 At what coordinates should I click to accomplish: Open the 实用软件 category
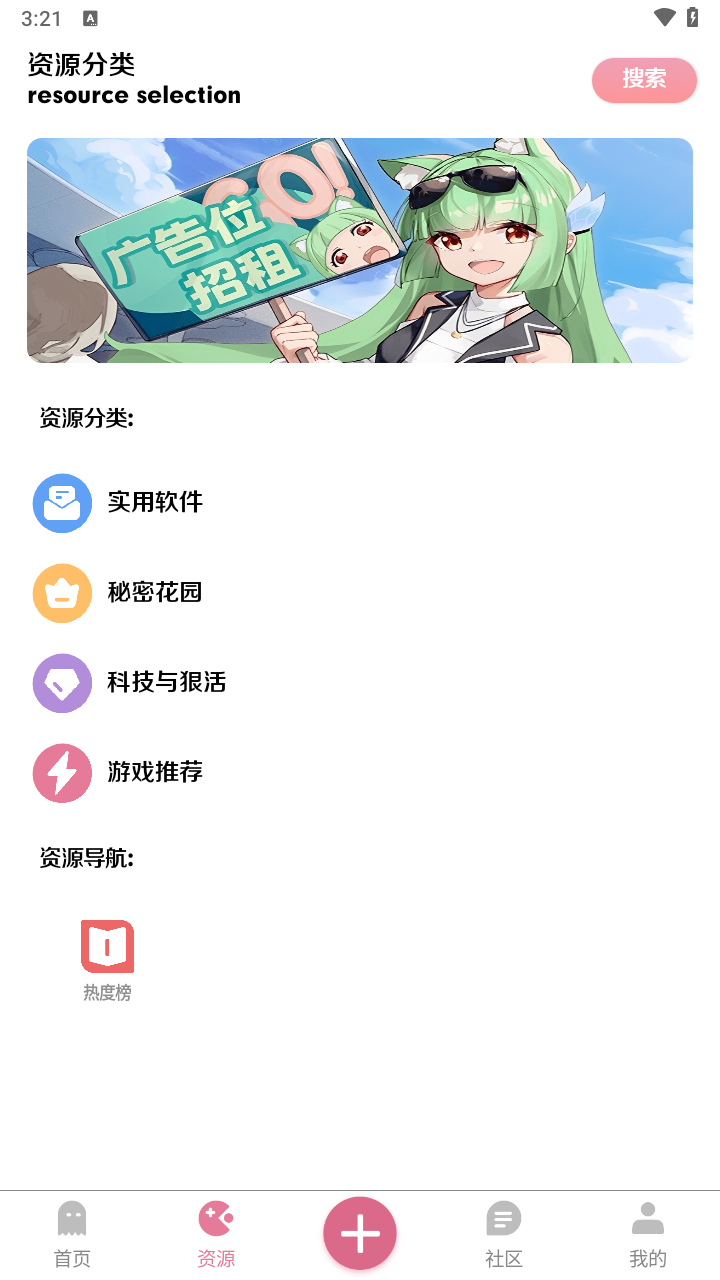click(155, 502)
